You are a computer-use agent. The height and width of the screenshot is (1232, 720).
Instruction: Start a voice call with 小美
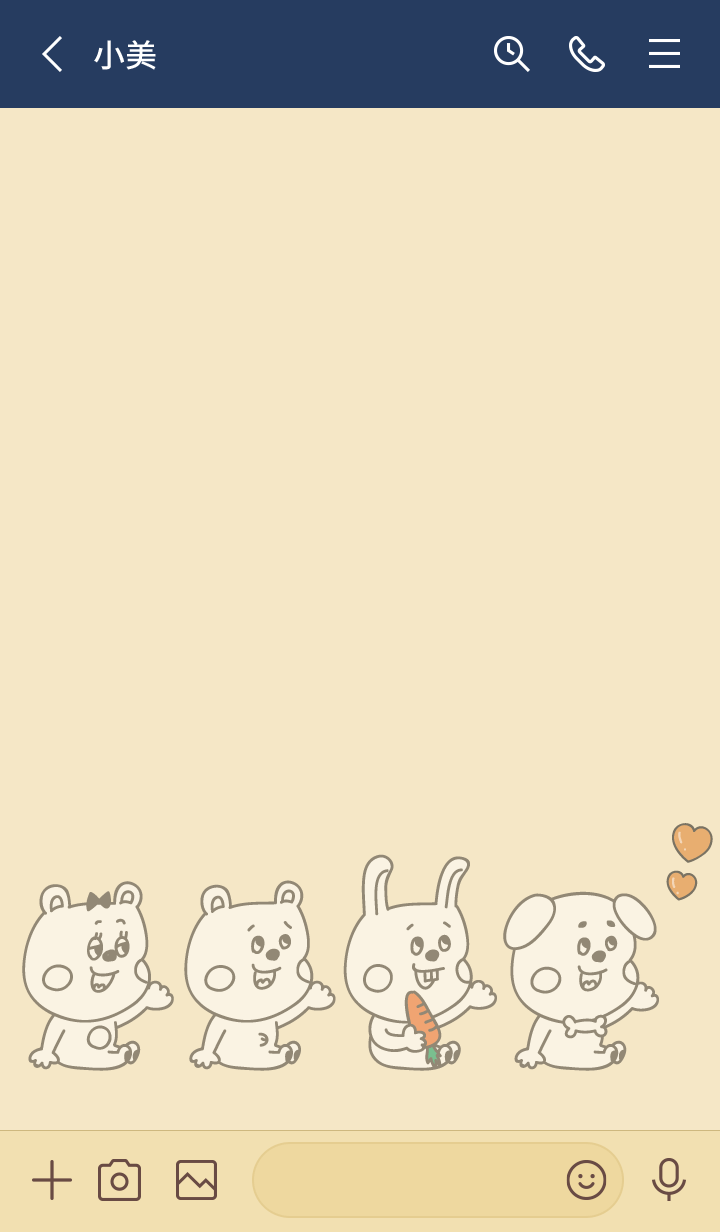[x=587, y=54]
